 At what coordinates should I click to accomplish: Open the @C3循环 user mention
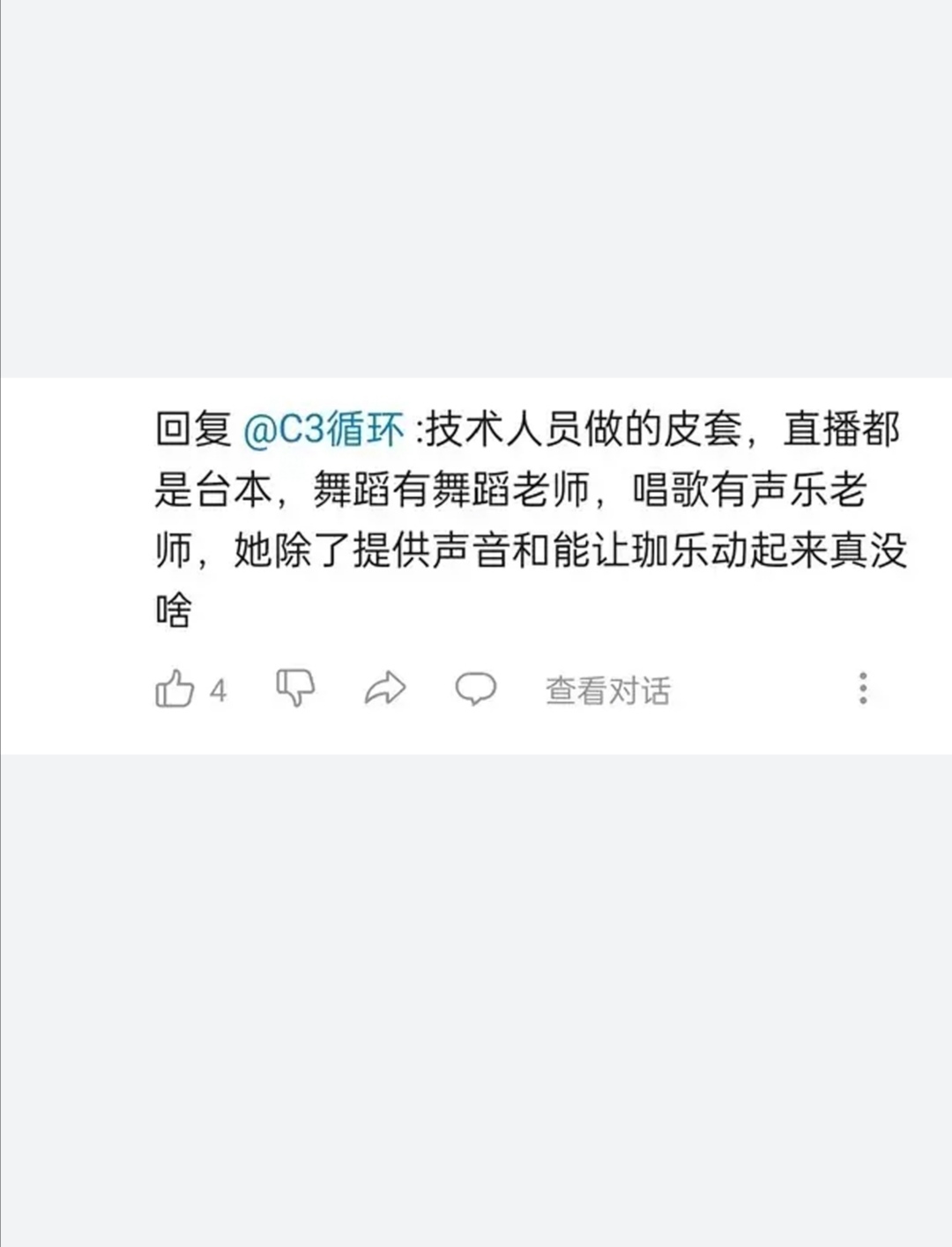324,430
